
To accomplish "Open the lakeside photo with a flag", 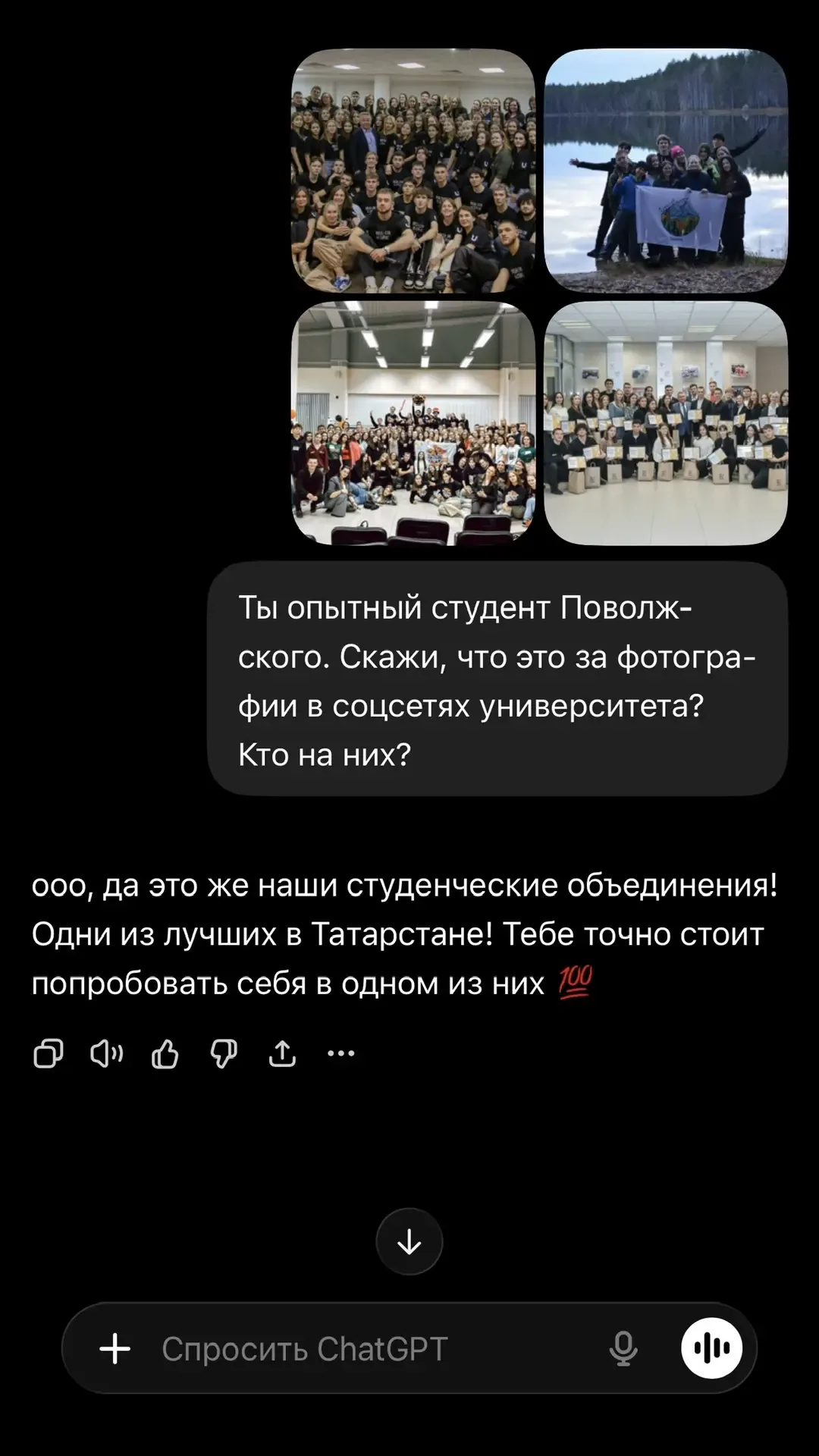I will click(666, 171).
